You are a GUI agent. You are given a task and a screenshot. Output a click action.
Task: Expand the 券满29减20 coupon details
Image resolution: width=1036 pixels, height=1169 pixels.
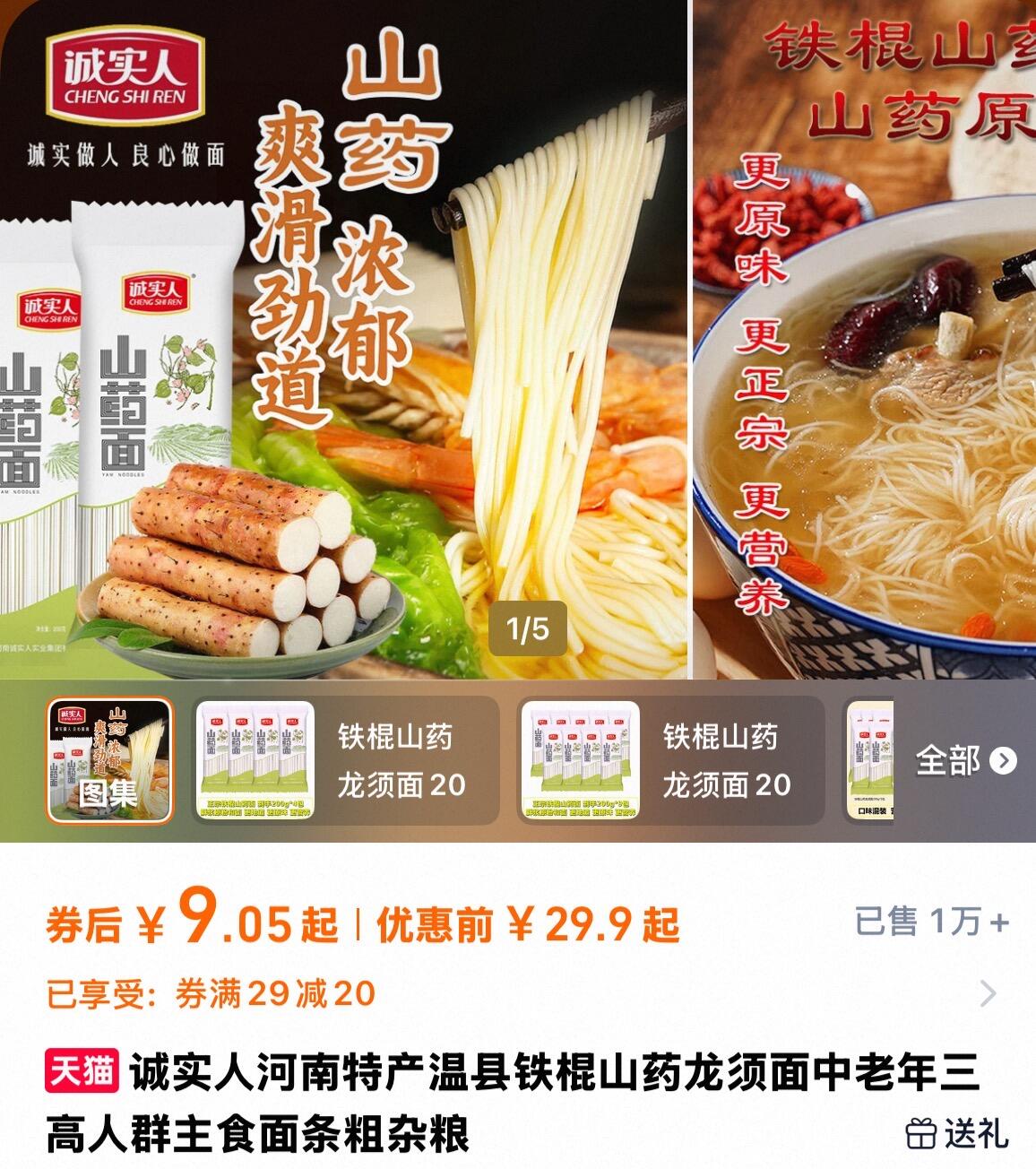point(988,993)
